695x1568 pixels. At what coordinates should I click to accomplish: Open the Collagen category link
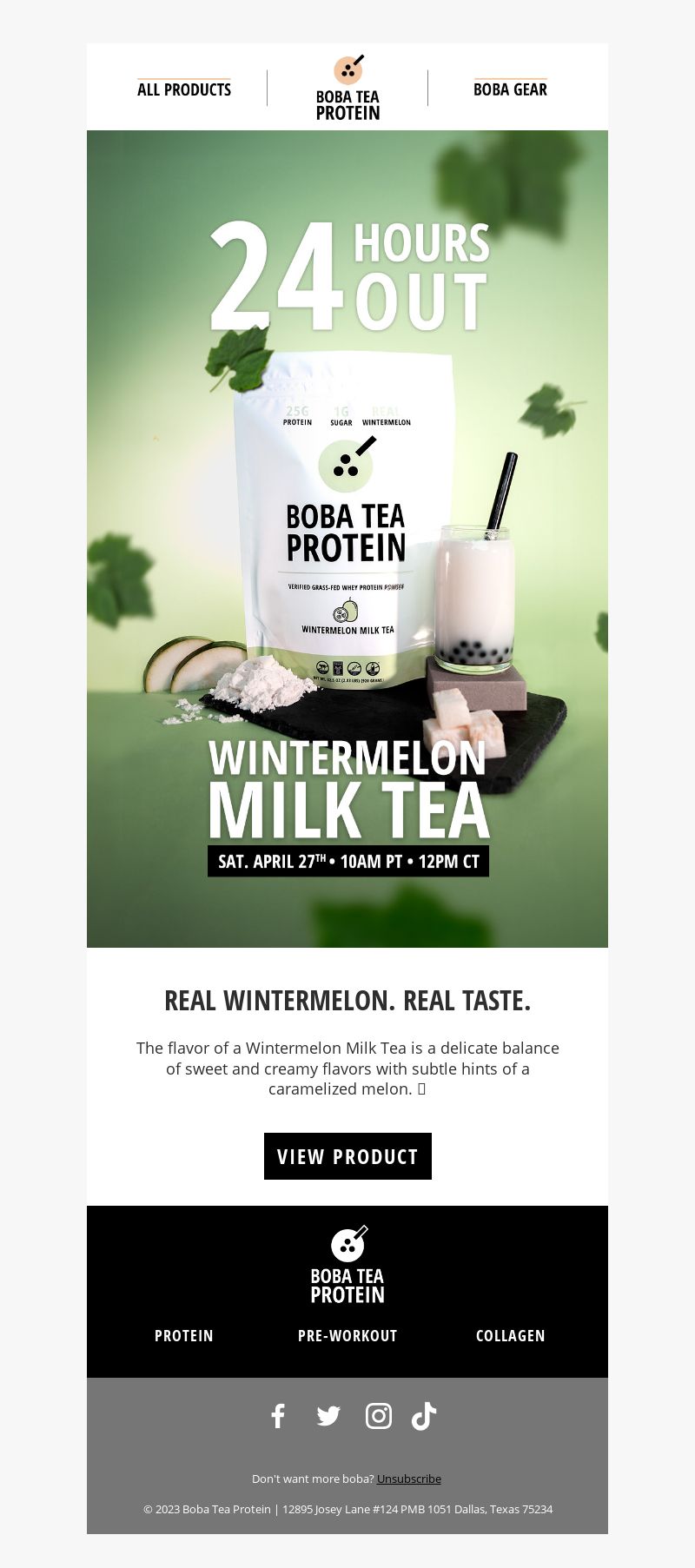click(510, 1336)
